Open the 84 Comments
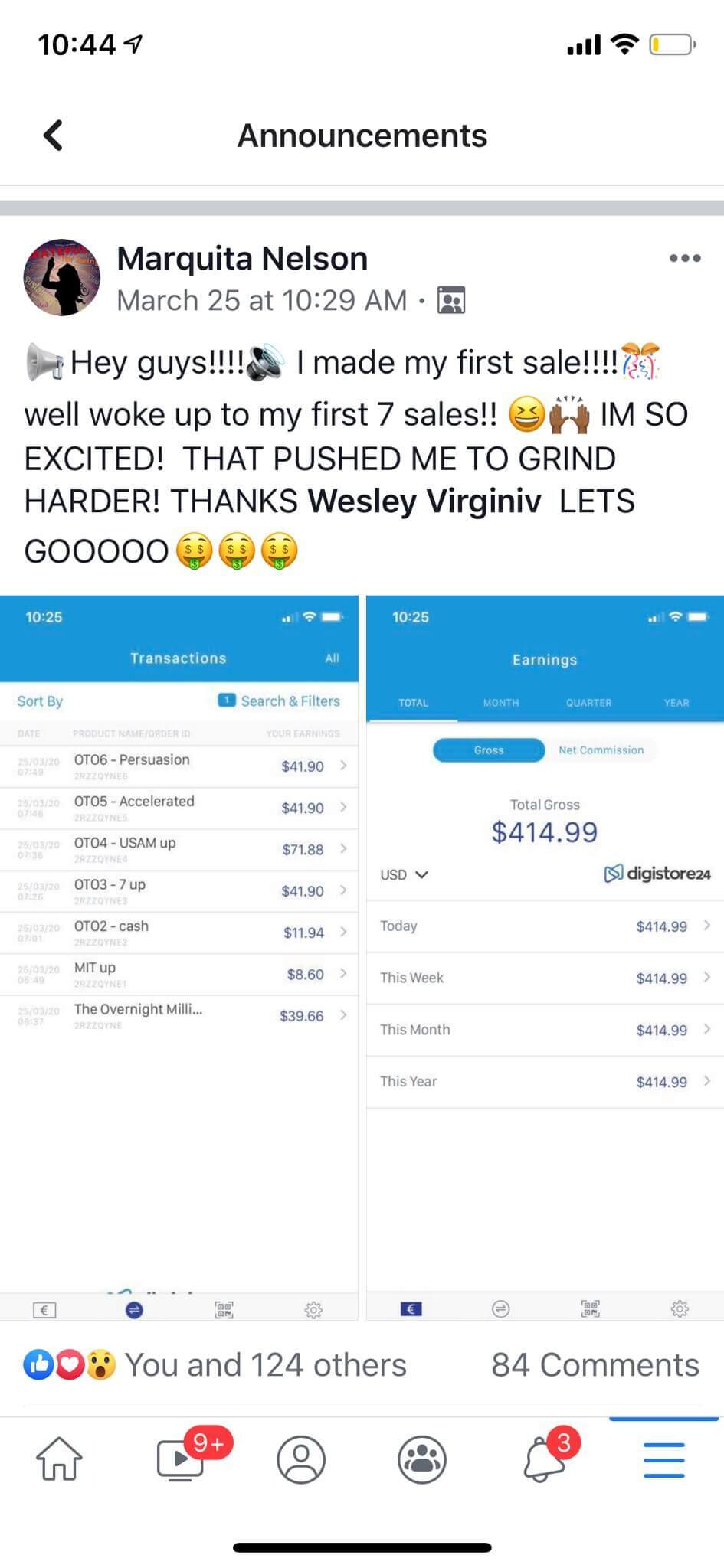 (x=595, y=1364)
